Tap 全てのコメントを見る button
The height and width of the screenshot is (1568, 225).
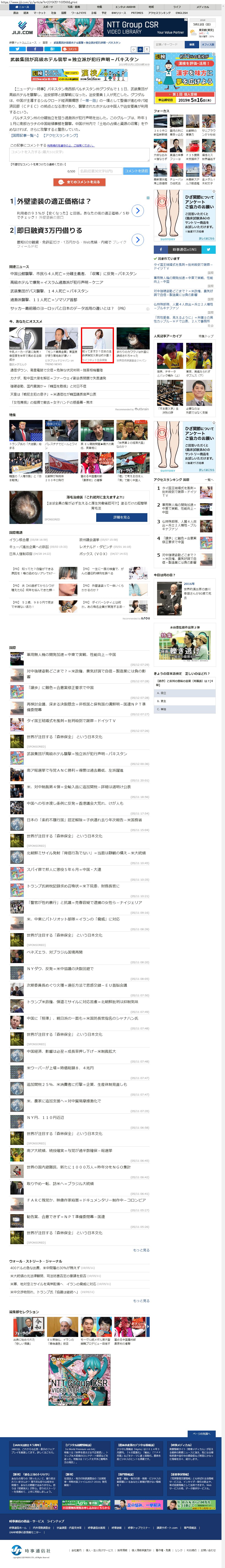[x=79, y=182]
